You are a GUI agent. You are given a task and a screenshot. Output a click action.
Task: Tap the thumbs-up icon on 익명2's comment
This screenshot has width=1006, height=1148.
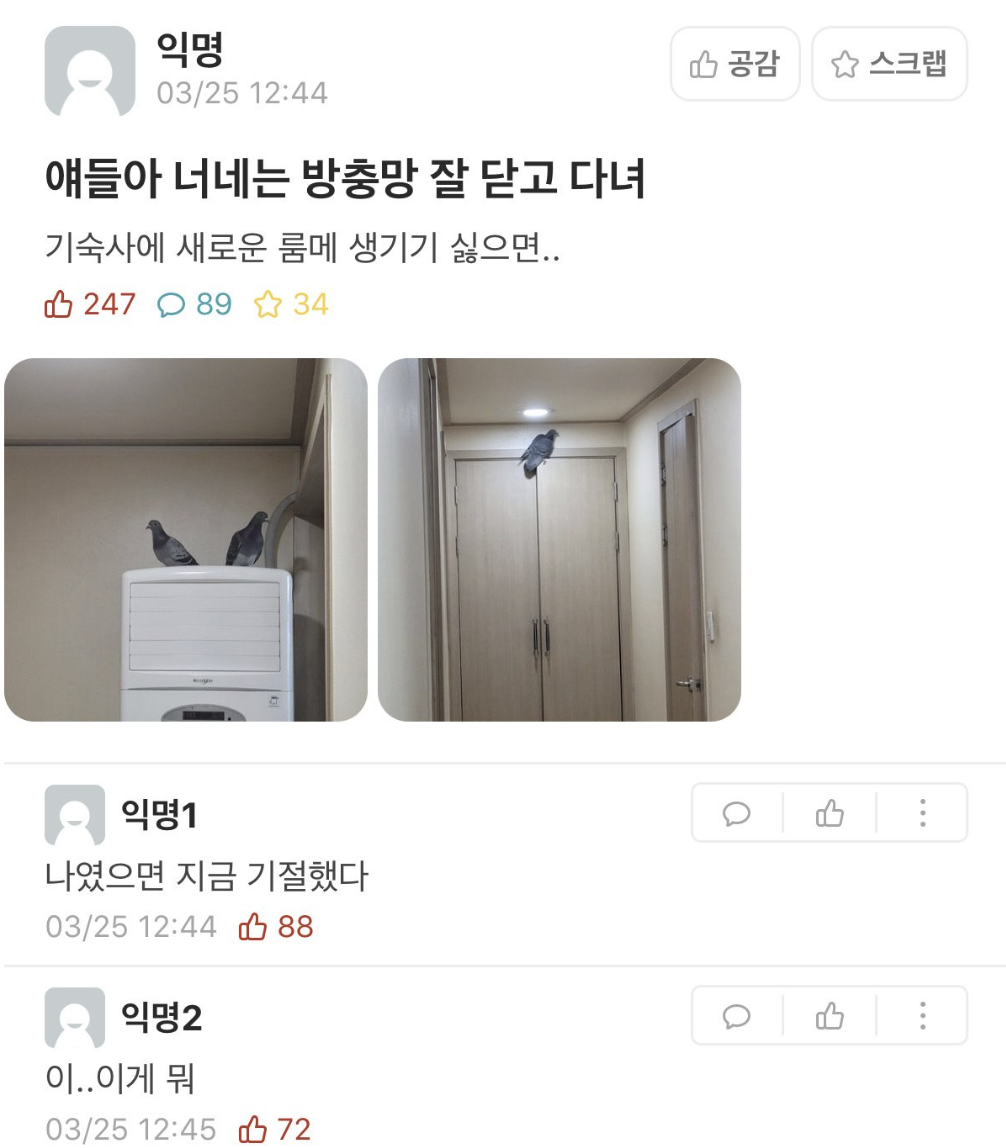828,1015
